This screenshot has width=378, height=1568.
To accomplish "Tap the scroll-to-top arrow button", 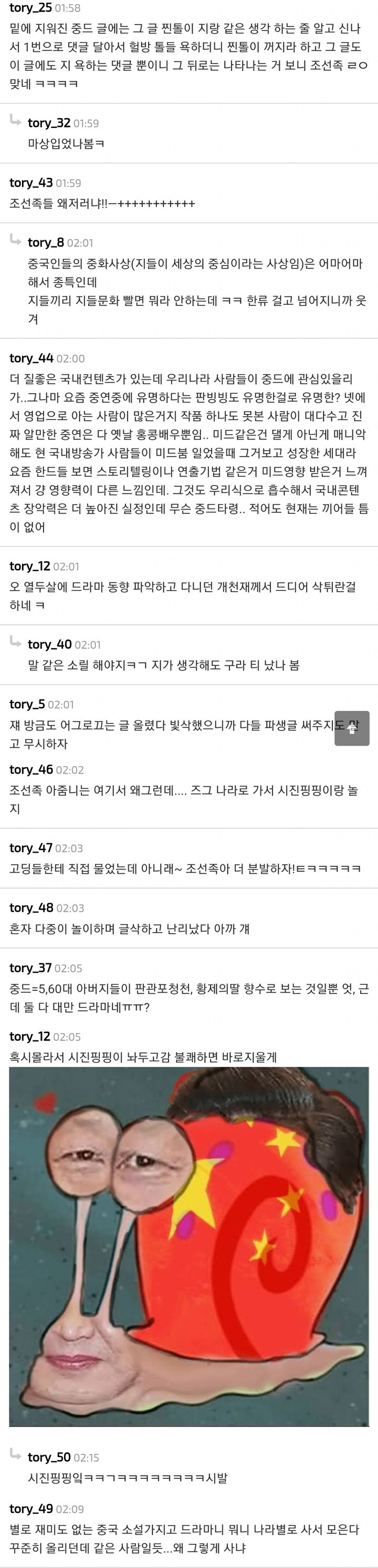I will [x=352, y=728].
